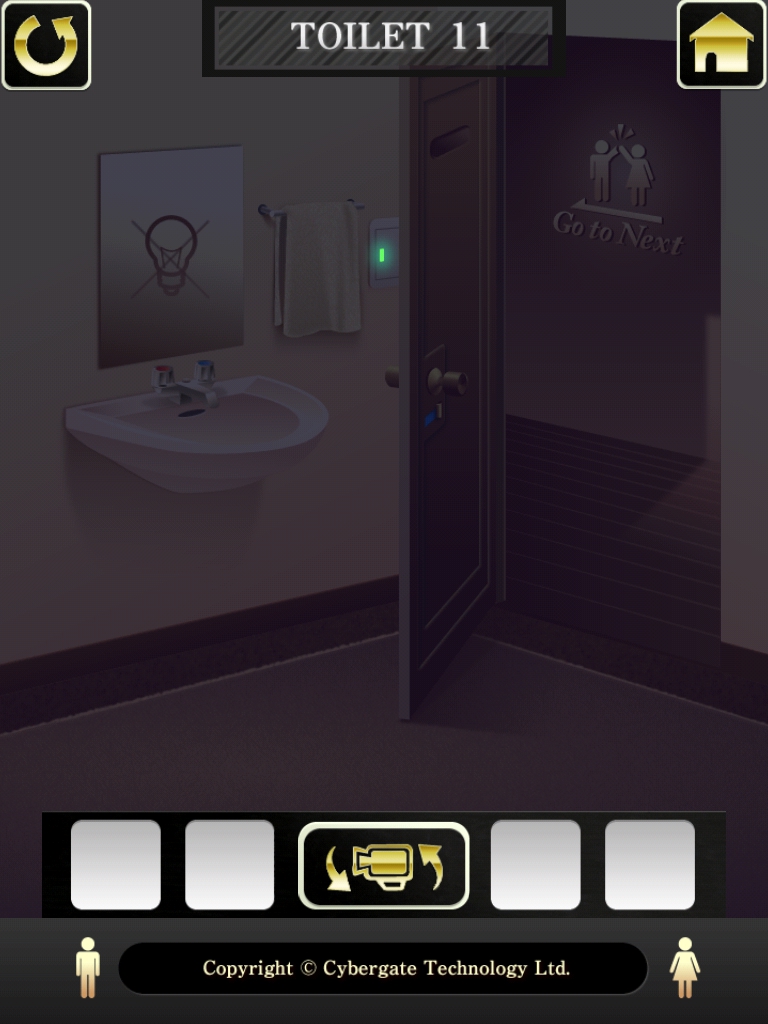
Task: Select the second inventory slot
Action: 230,865
